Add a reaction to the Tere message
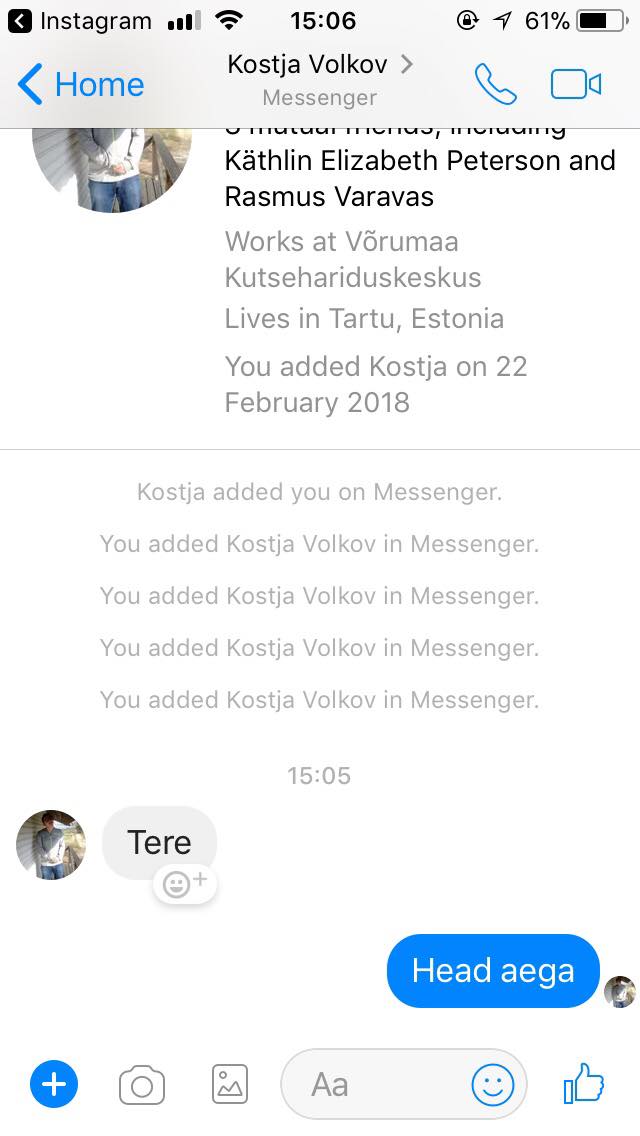640x1136 pixels. pyautogui.click(x=185, y=884)
